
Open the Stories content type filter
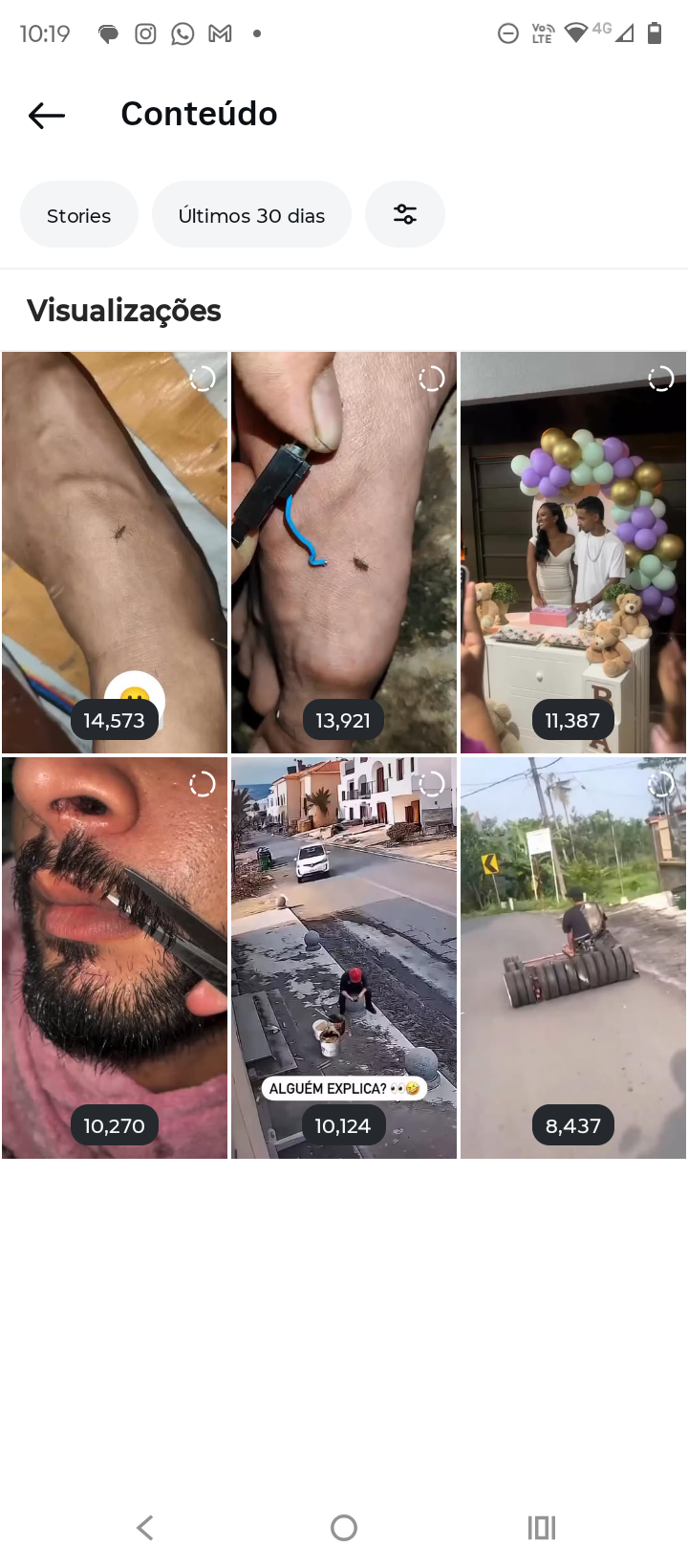pyautogui.click(x=79, y=215)
